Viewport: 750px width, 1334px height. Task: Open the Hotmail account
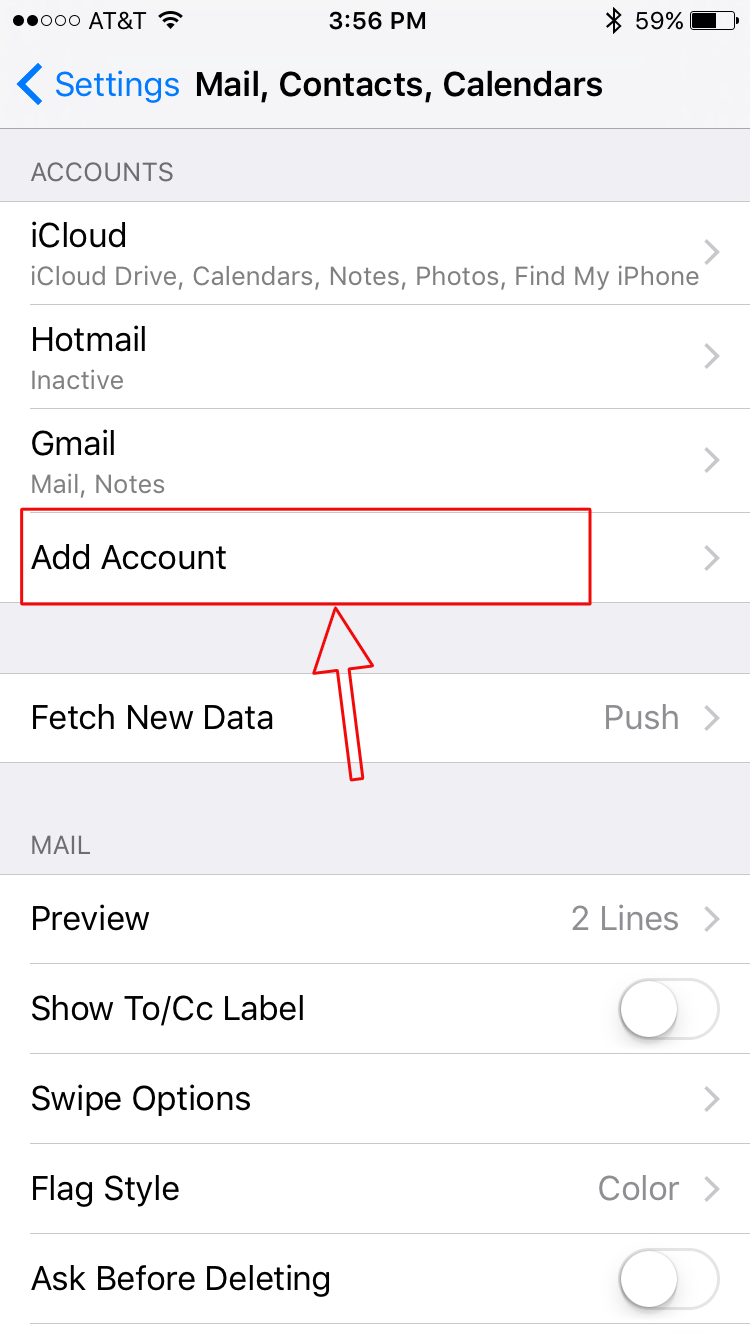[375, 357]
